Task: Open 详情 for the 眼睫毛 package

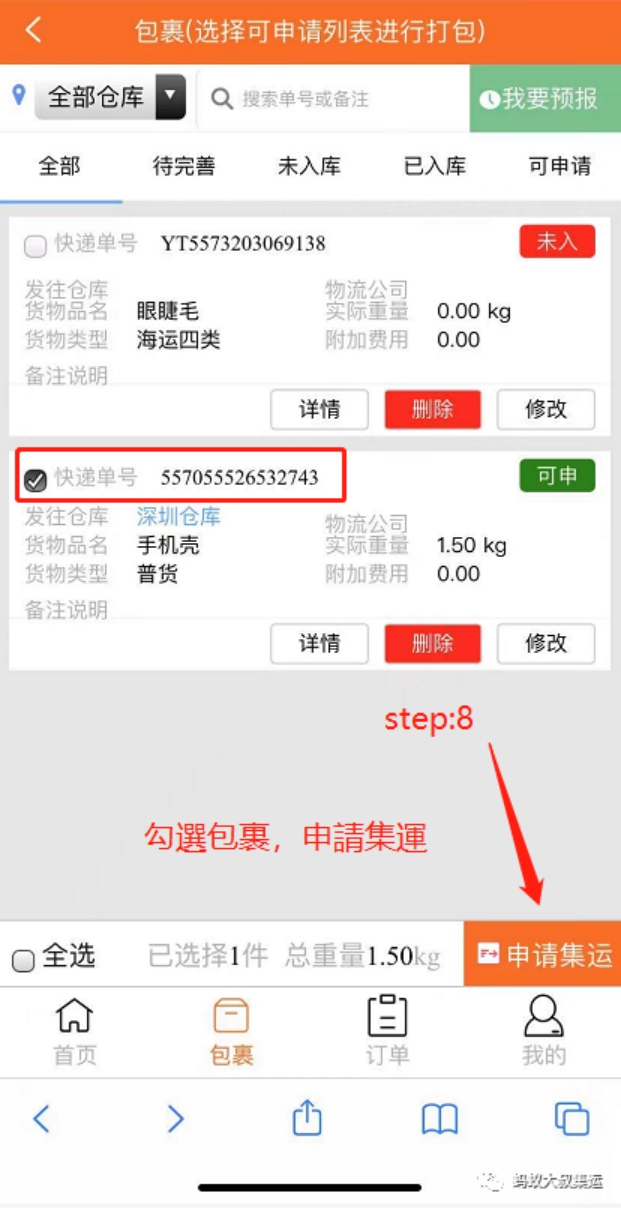Action: point(320,409)
